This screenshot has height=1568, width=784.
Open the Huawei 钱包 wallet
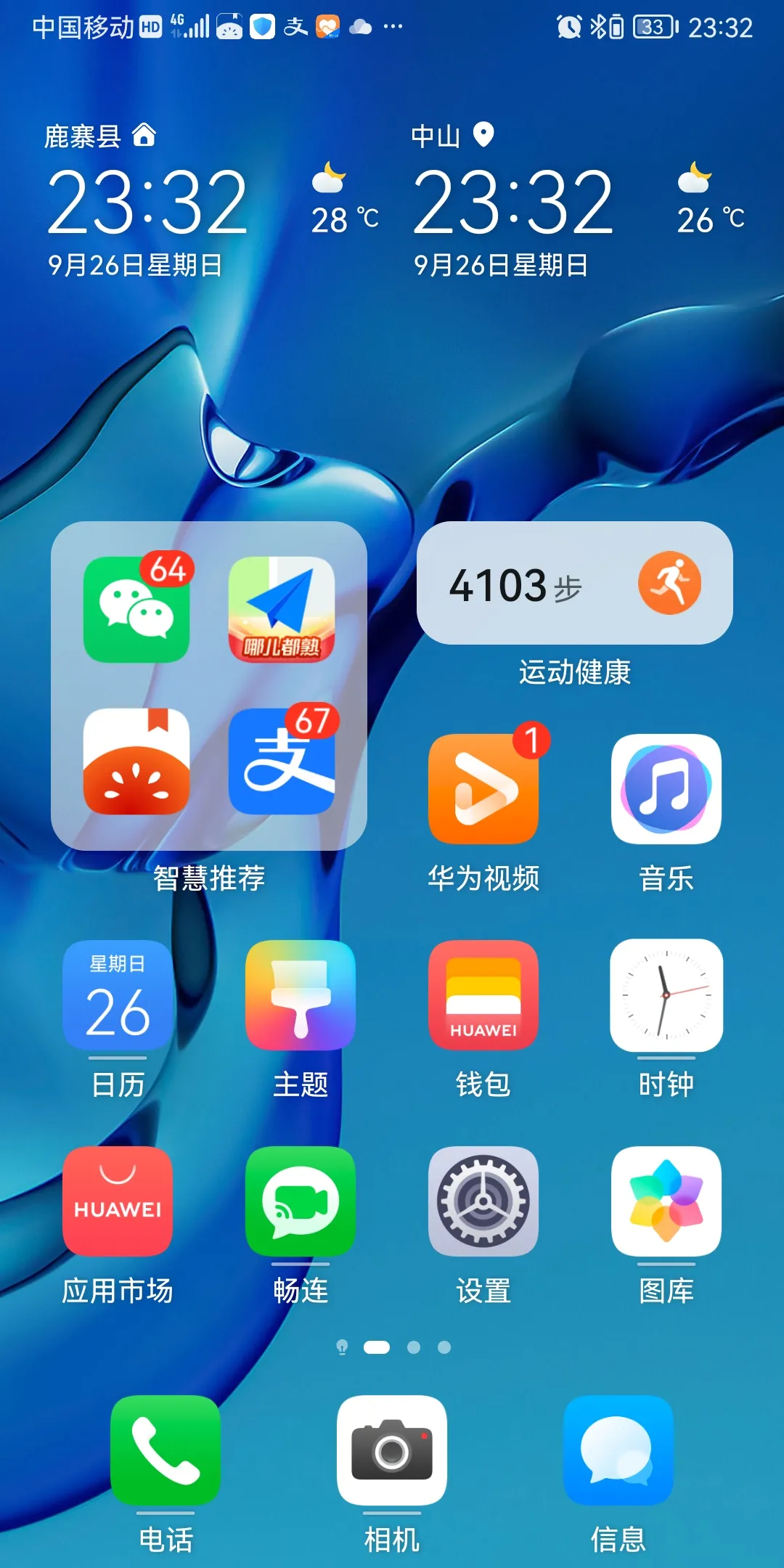[483, 995]
